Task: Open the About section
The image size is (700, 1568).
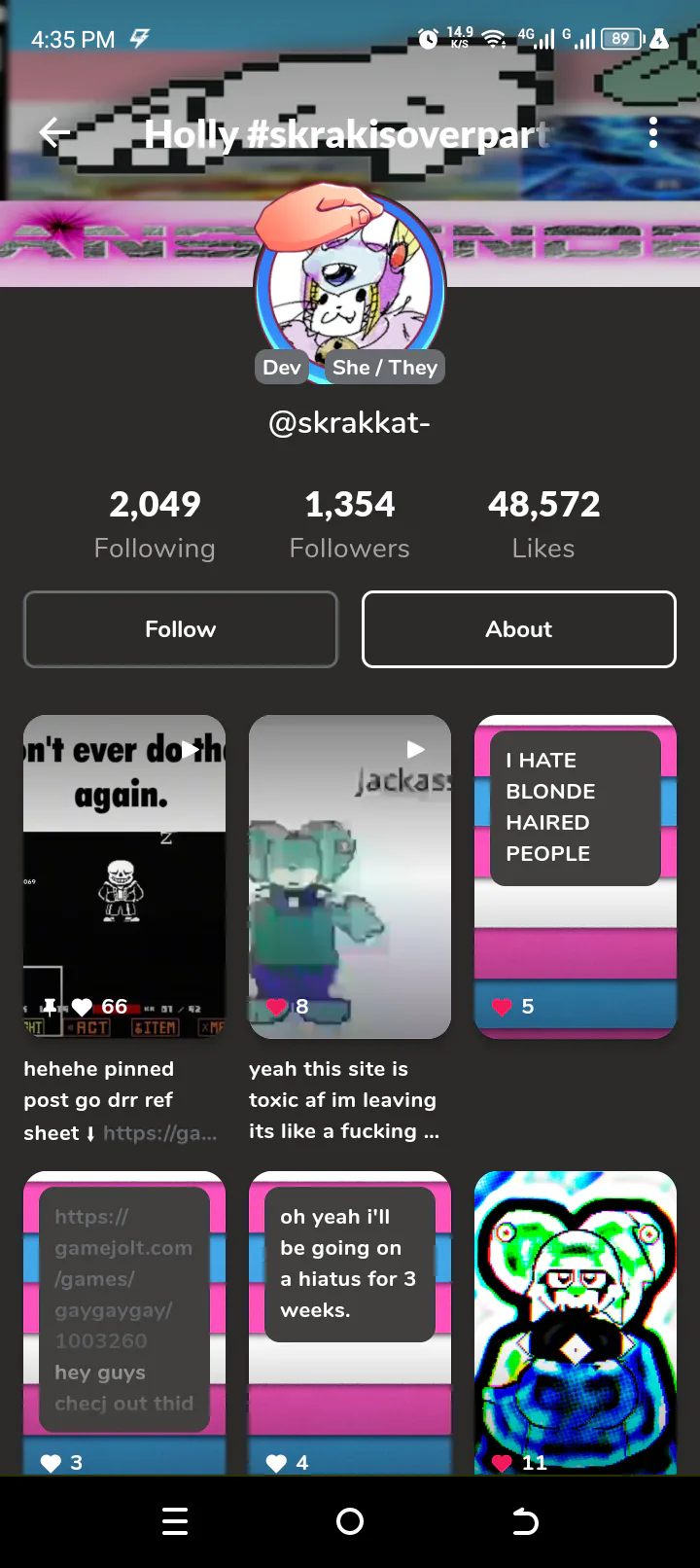Action: coord(519,629)
